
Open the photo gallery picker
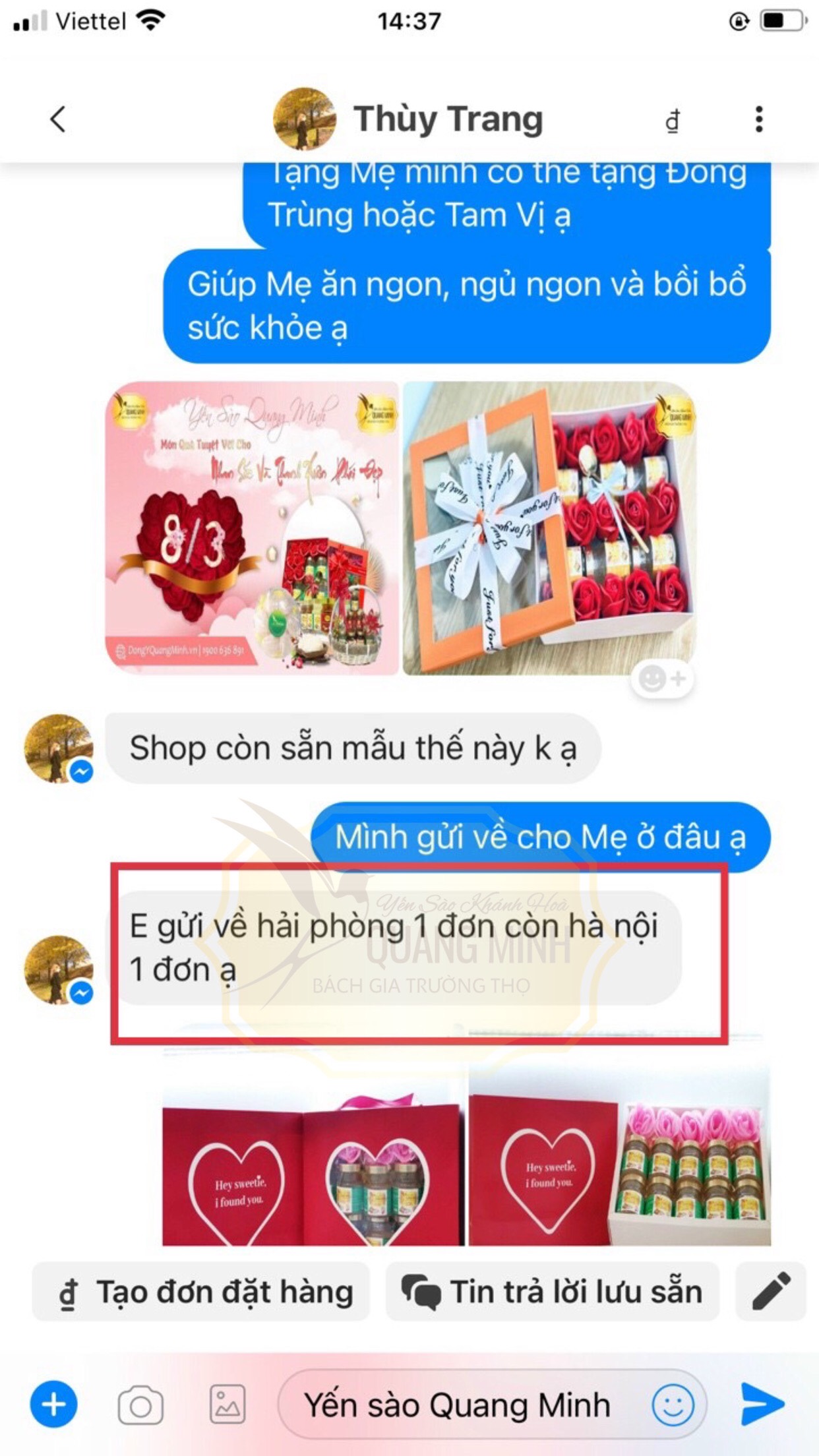(228, 1405)
